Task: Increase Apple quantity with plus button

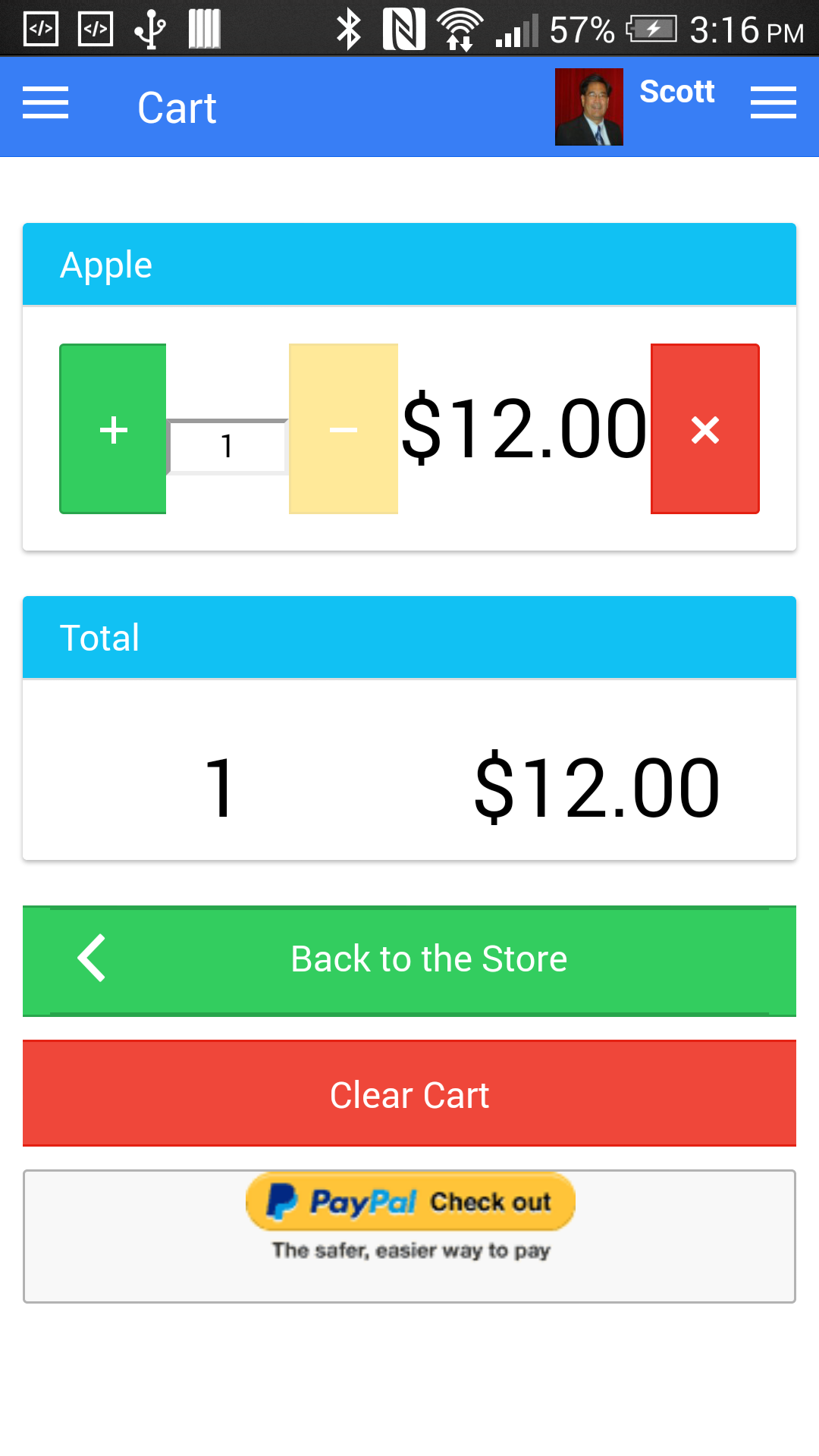Action: click(114, 429)
